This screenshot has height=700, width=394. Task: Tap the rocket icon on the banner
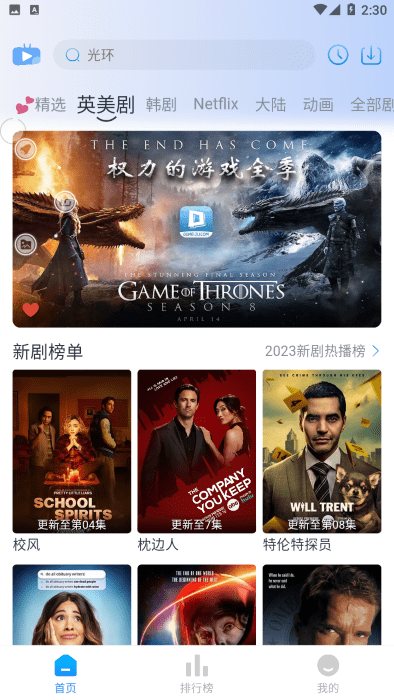(x=26, y=149)
